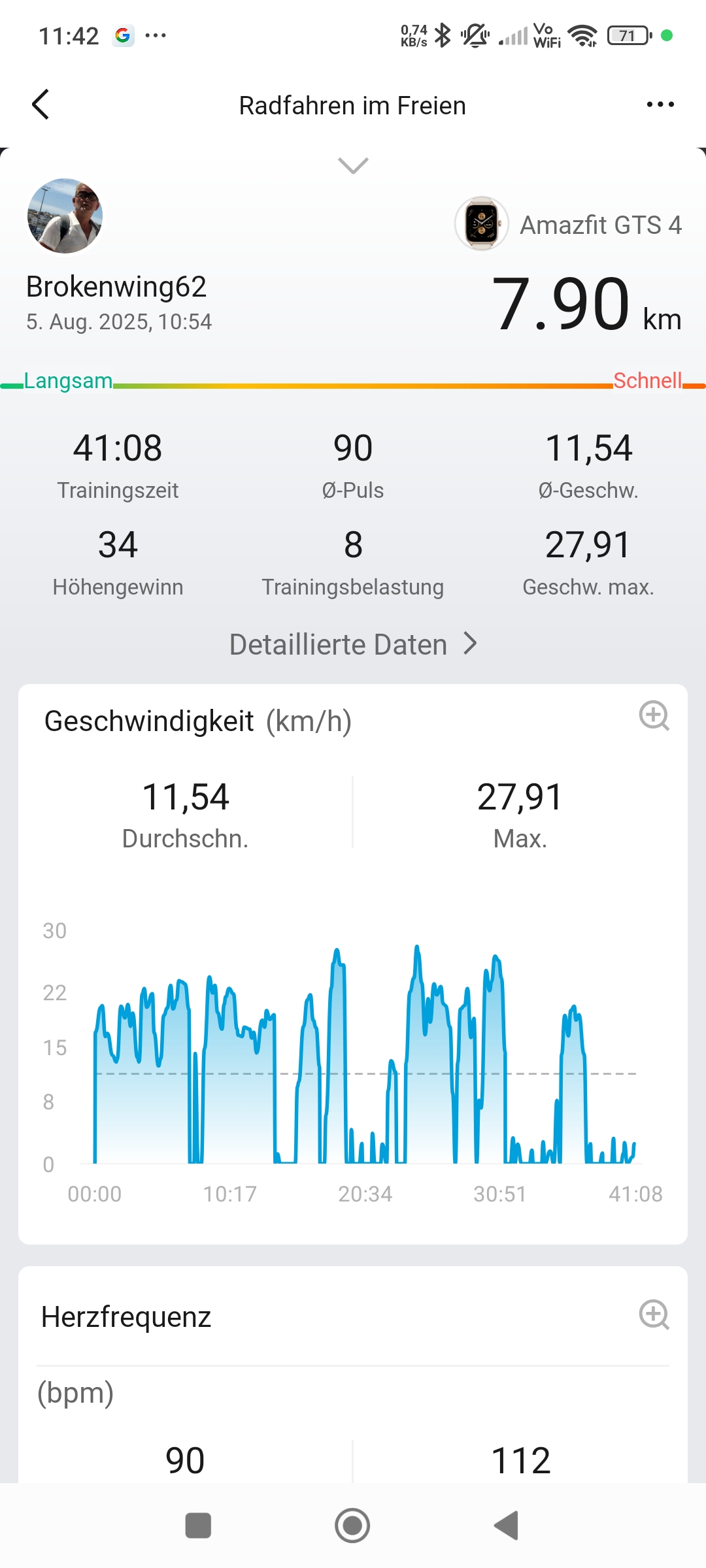Tap the system home button
This screenshot has width=706, height=1568.
[x=352, y=1526]
